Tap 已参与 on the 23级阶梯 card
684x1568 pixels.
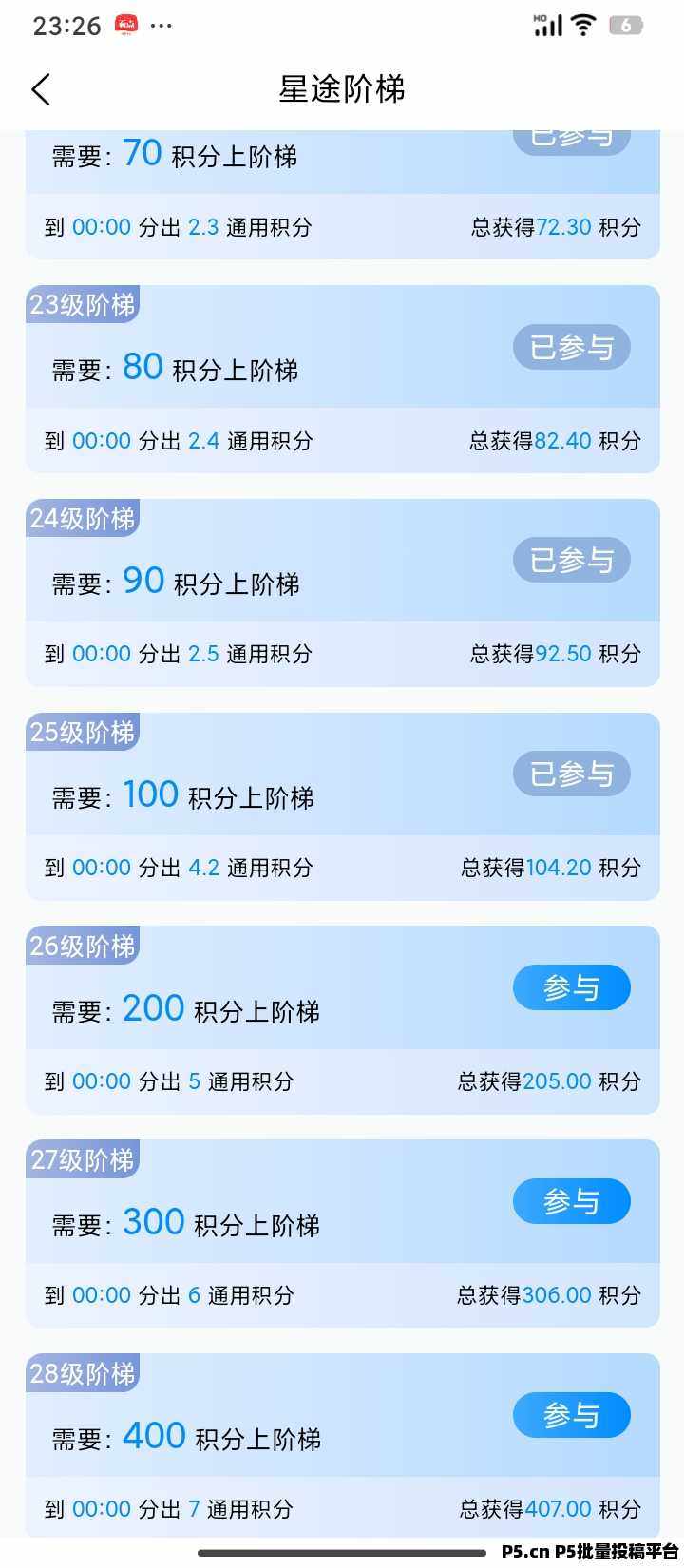point(572,347)
